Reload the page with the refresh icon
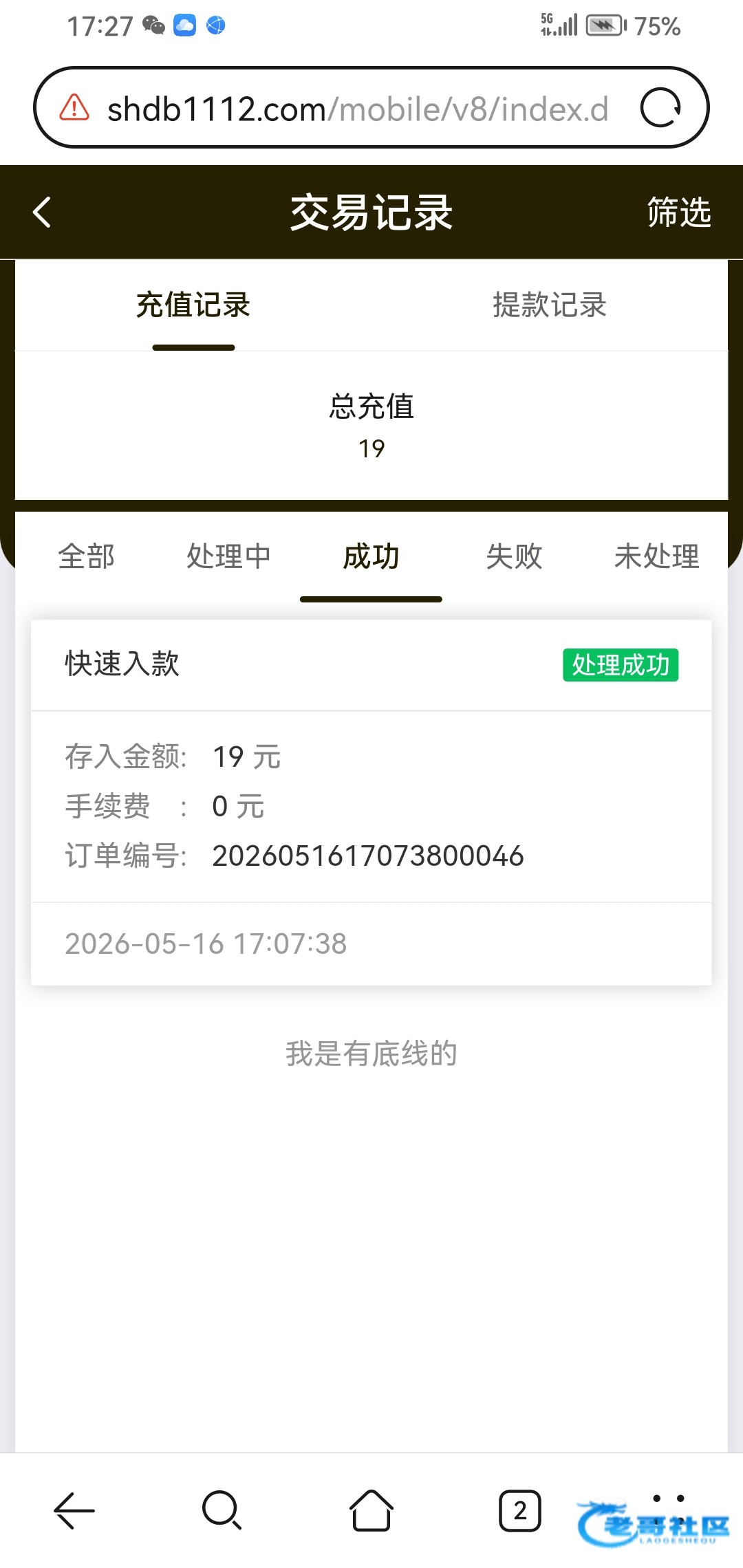 pos(660,107)
